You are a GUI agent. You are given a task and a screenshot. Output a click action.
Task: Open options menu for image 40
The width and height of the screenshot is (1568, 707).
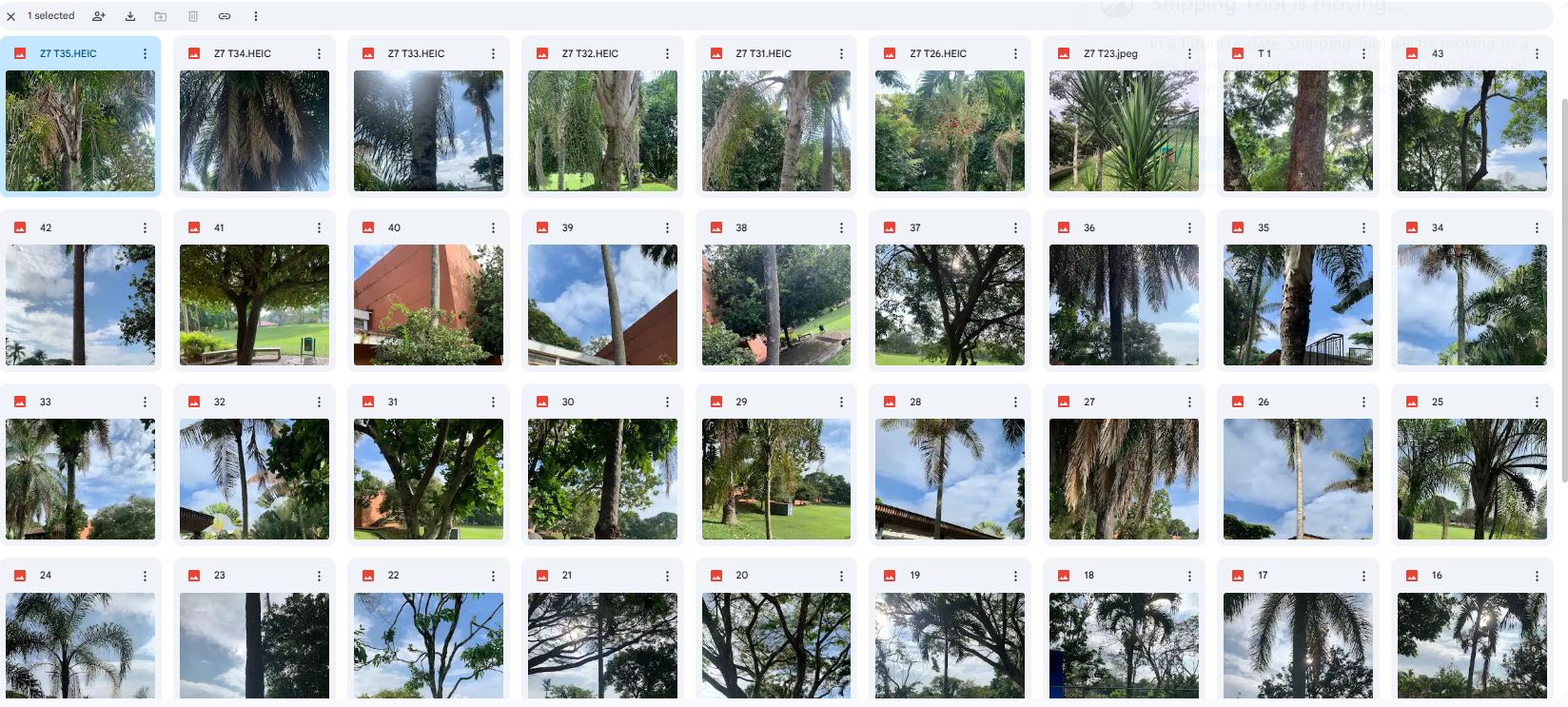(493, 228)
